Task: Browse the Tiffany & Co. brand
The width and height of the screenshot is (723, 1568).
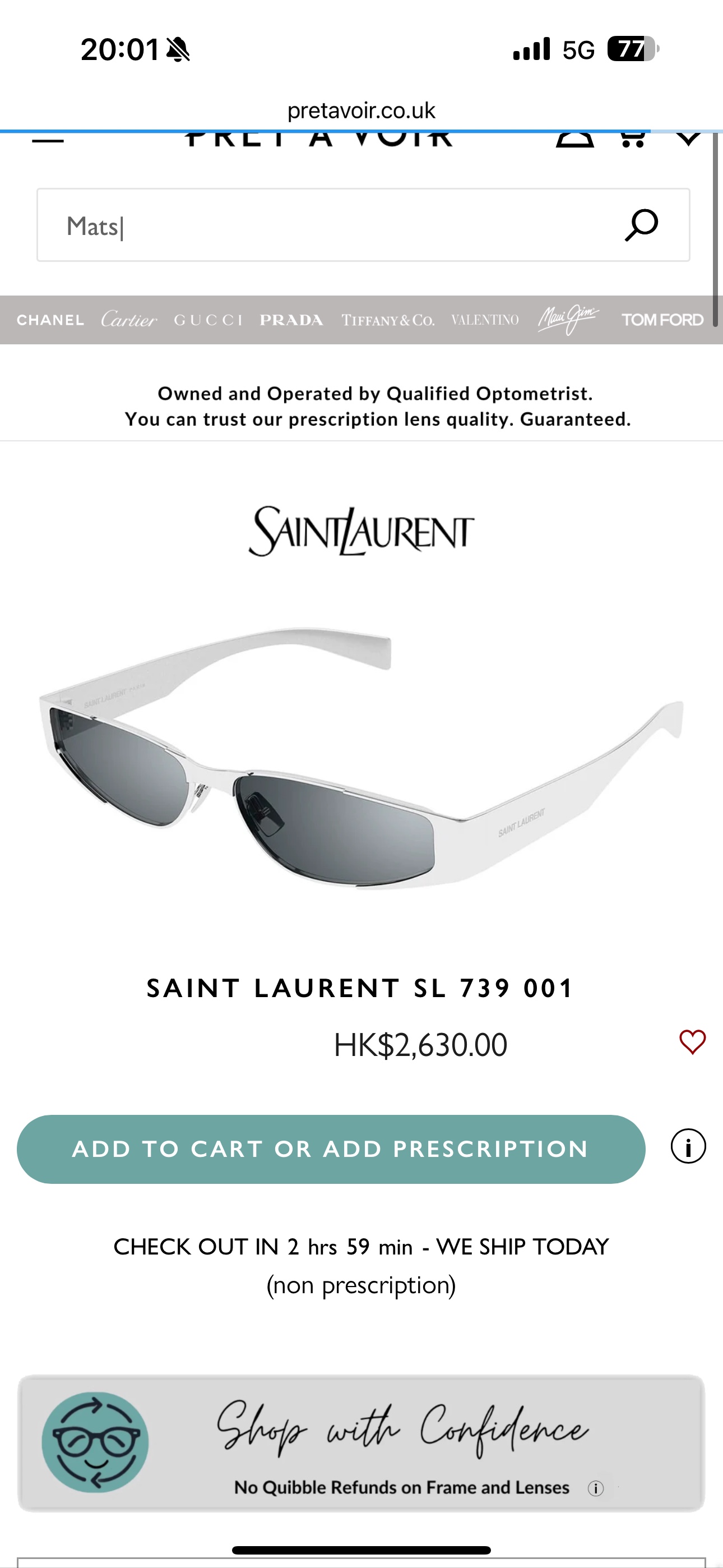Action: (x=388, y=320)
